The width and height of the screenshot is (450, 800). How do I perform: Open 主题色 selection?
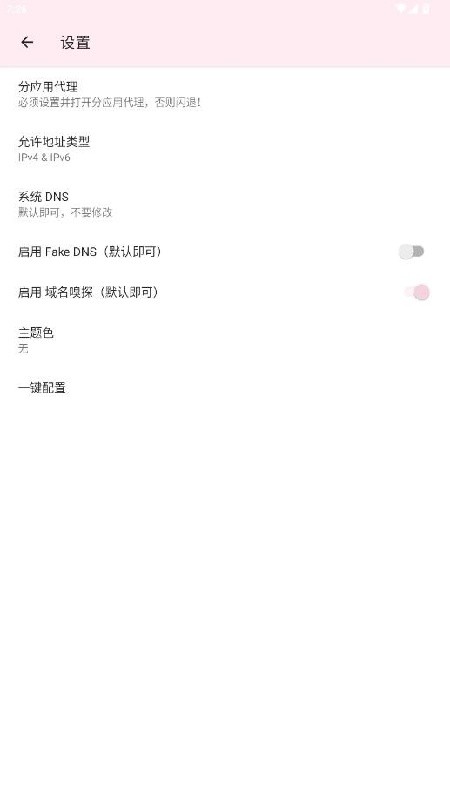[225, 340]
